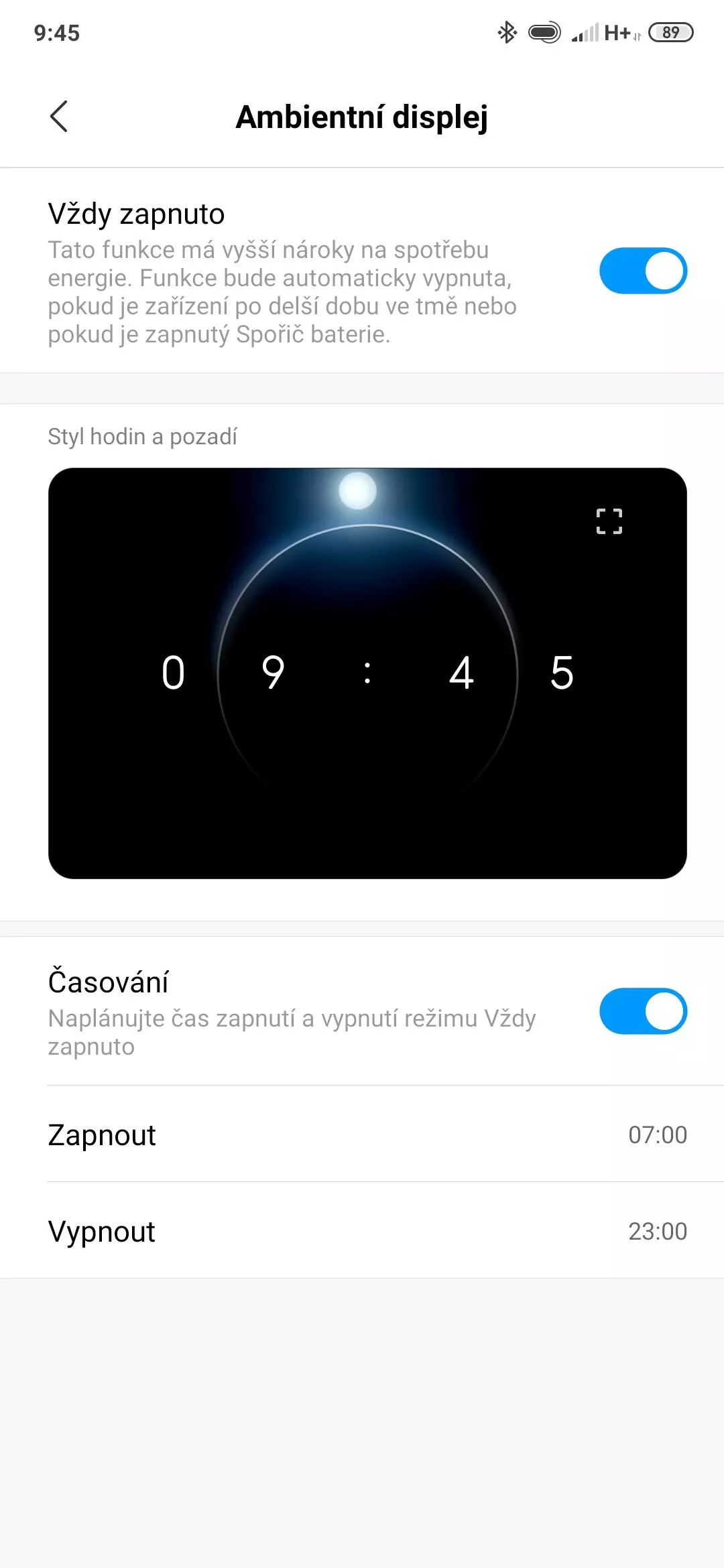Go back from Ambientní displej
Viewport: 724px width, 1568px height.
tap(59, 117)
